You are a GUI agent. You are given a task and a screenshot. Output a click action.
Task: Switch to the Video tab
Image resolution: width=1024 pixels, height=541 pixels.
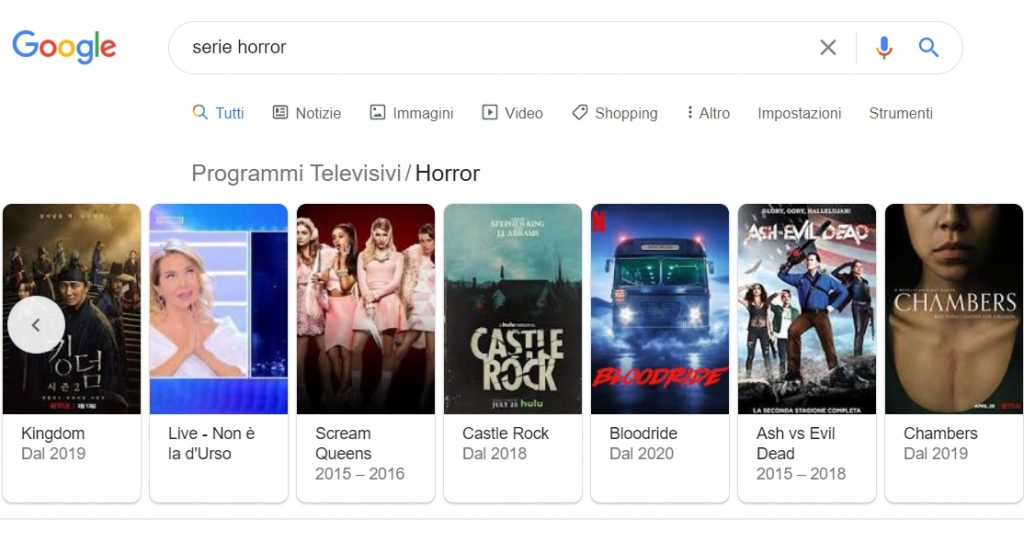[512, 113]
